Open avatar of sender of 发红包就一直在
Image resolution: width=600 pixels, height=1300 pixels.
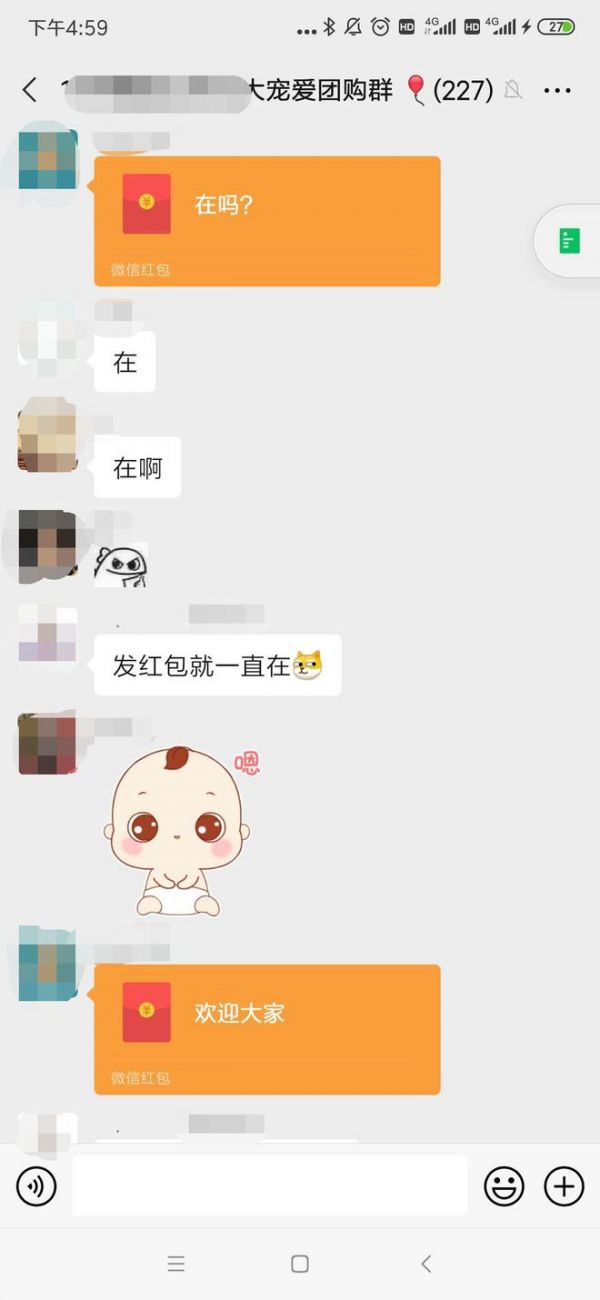(x=47, y=634)
